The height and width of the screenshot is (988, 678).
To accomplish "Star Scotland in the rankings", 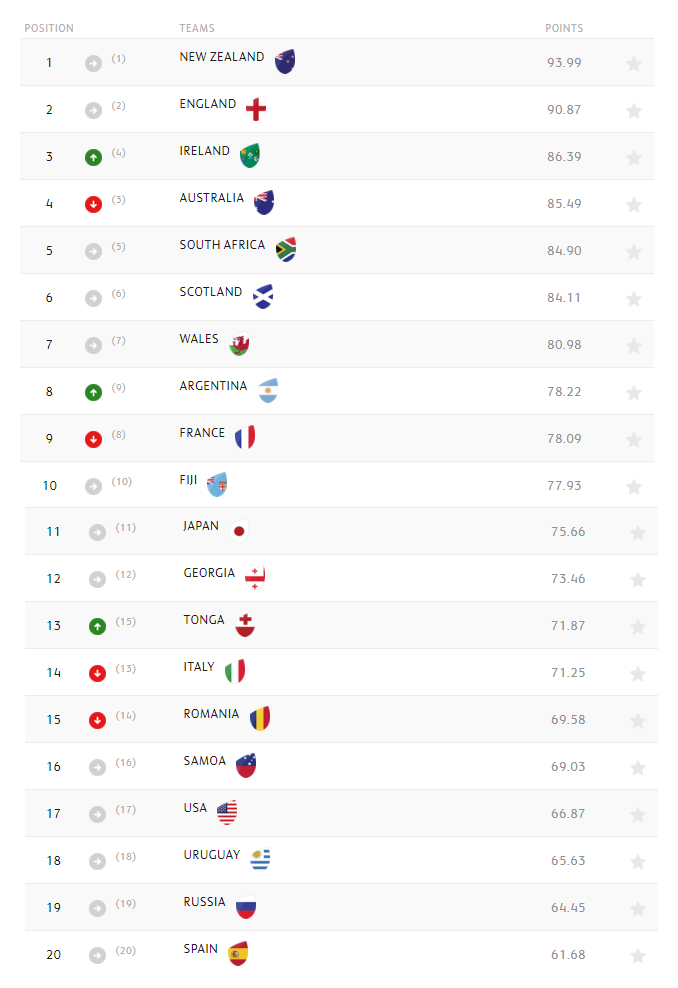I will coord(633,299).
